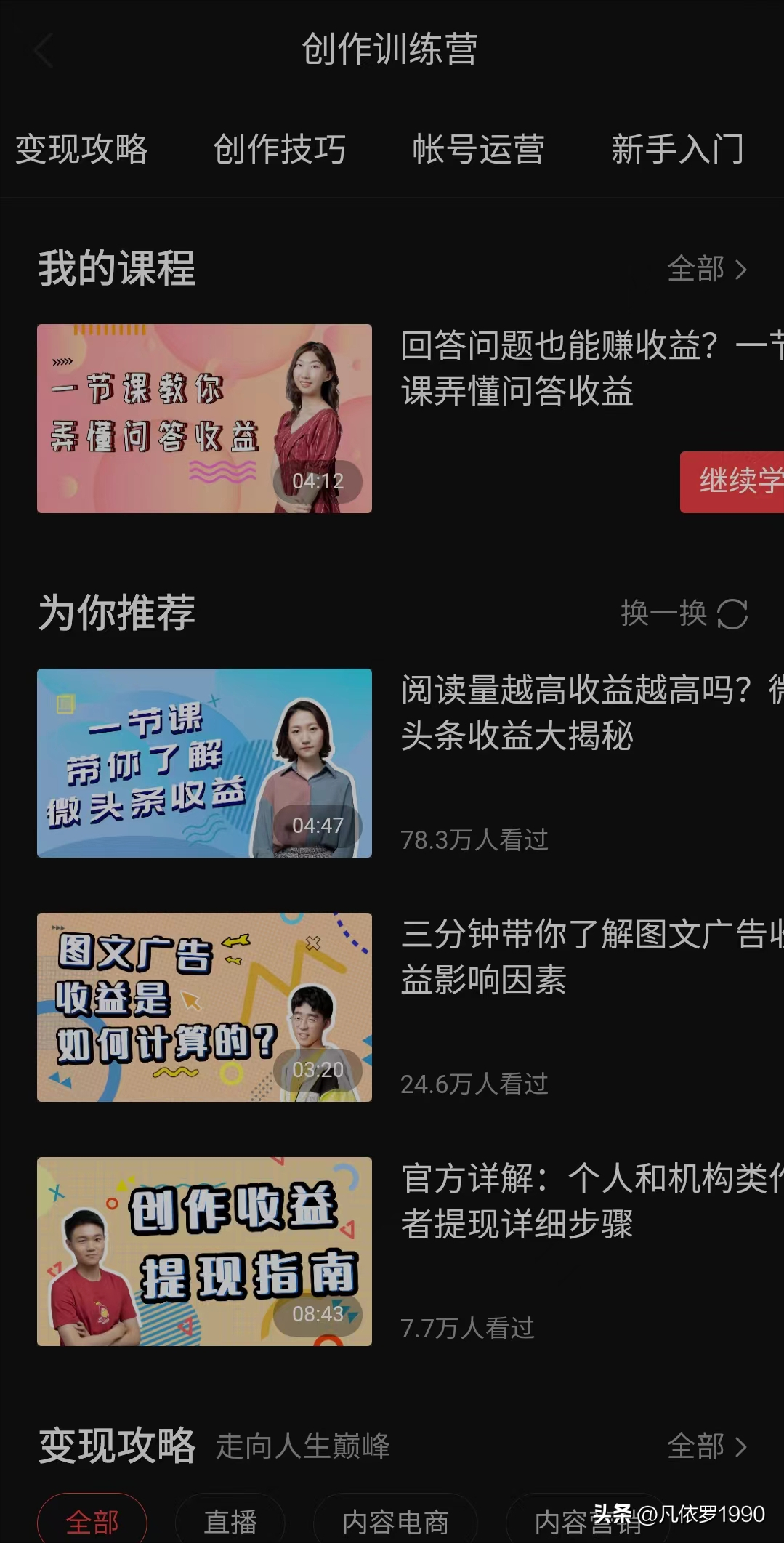The image size is (784, 1543).
Task: Refresh recommendations with 换一换
Action: coord(684,613)
